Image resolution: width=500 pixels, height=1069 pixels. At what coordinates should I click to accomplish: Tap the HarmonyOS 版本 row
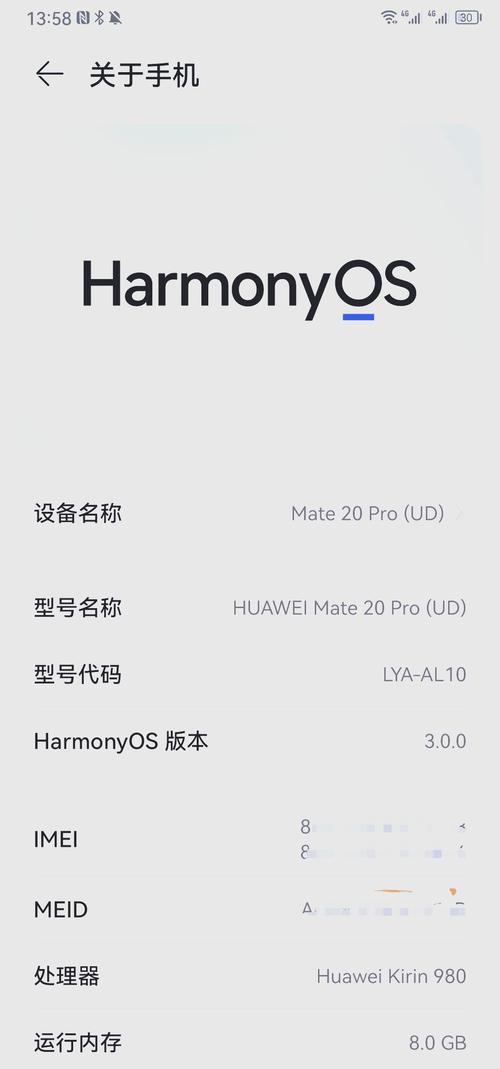click(250, 740)
